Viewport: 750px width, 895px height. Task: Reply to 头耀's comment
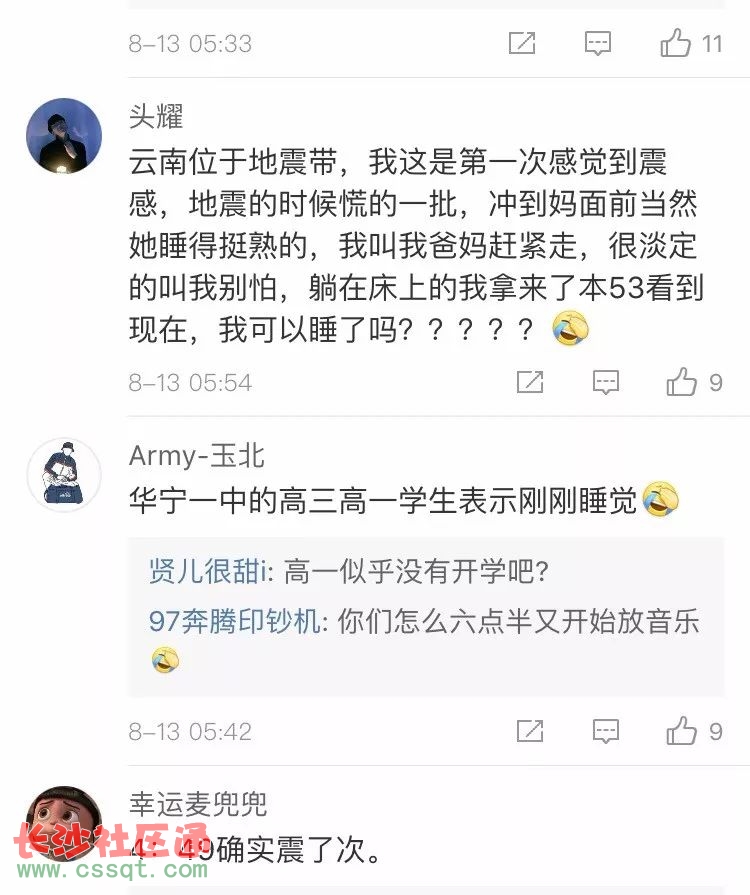pyautogui.click(x=605, y=382)
